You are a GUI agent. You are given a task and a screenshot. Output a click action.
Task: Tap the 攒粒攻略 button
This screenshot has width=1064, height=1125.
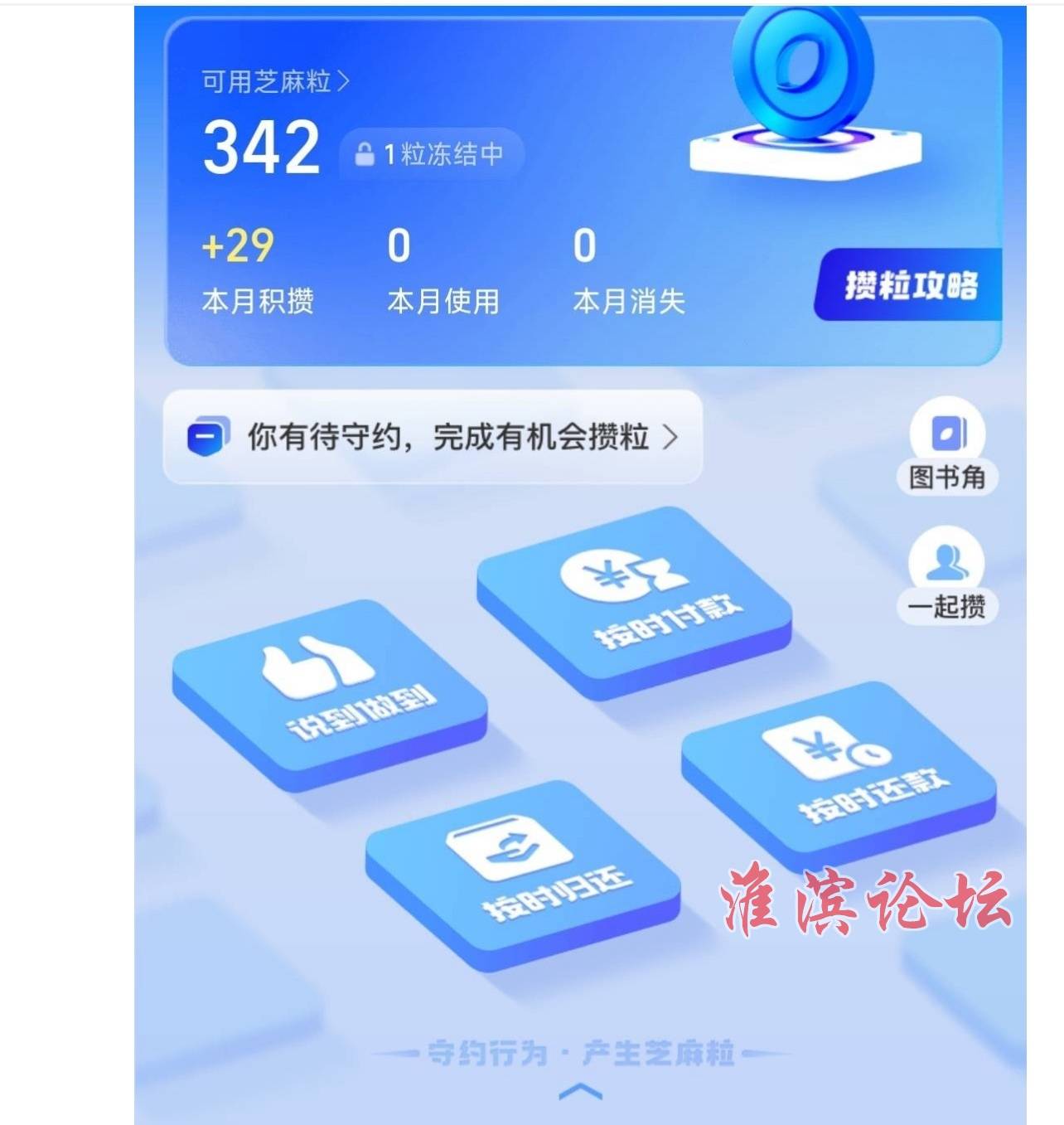point(910,284)
